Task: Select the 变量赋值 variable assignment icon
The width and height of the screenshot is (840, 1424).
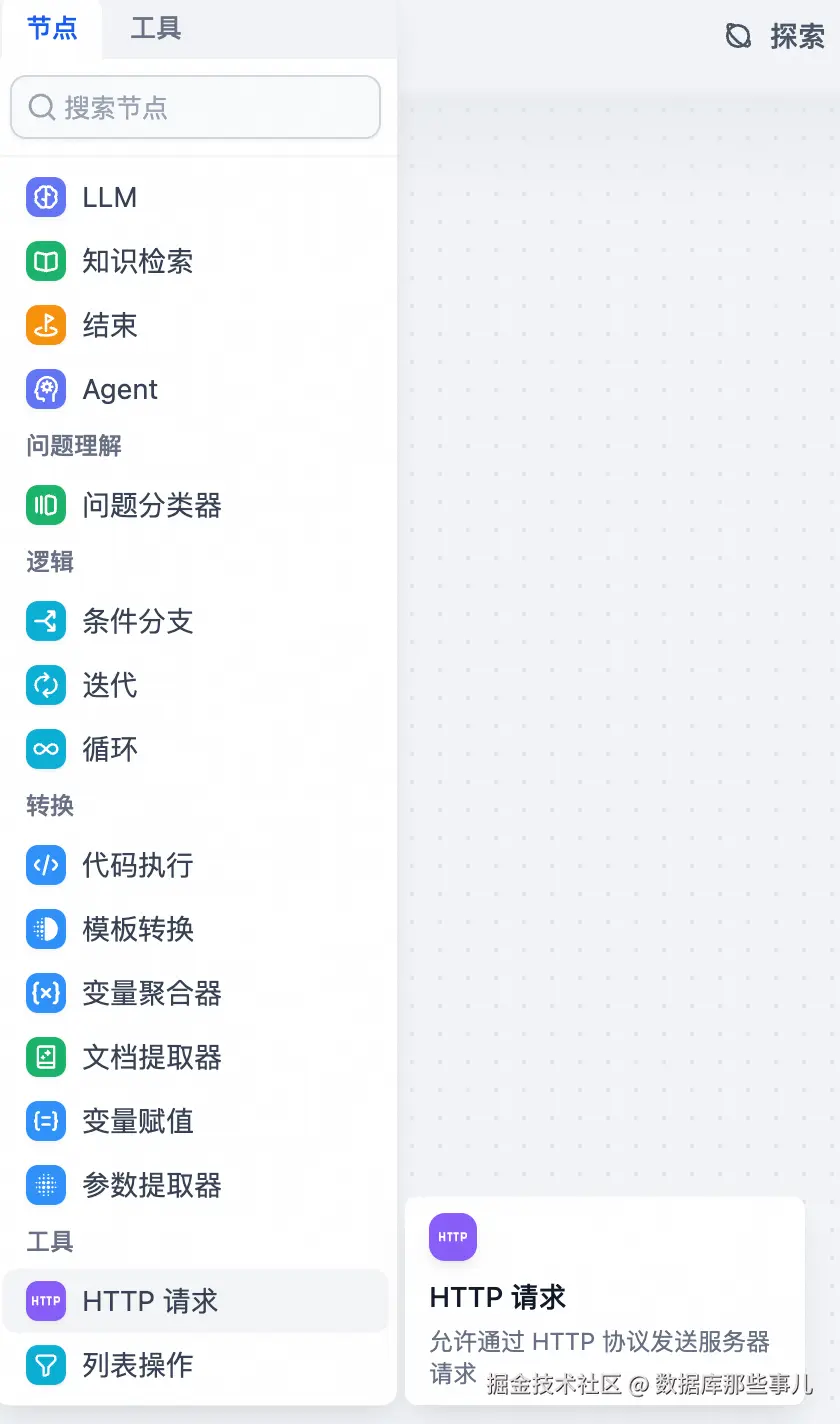Action: 45,1121
